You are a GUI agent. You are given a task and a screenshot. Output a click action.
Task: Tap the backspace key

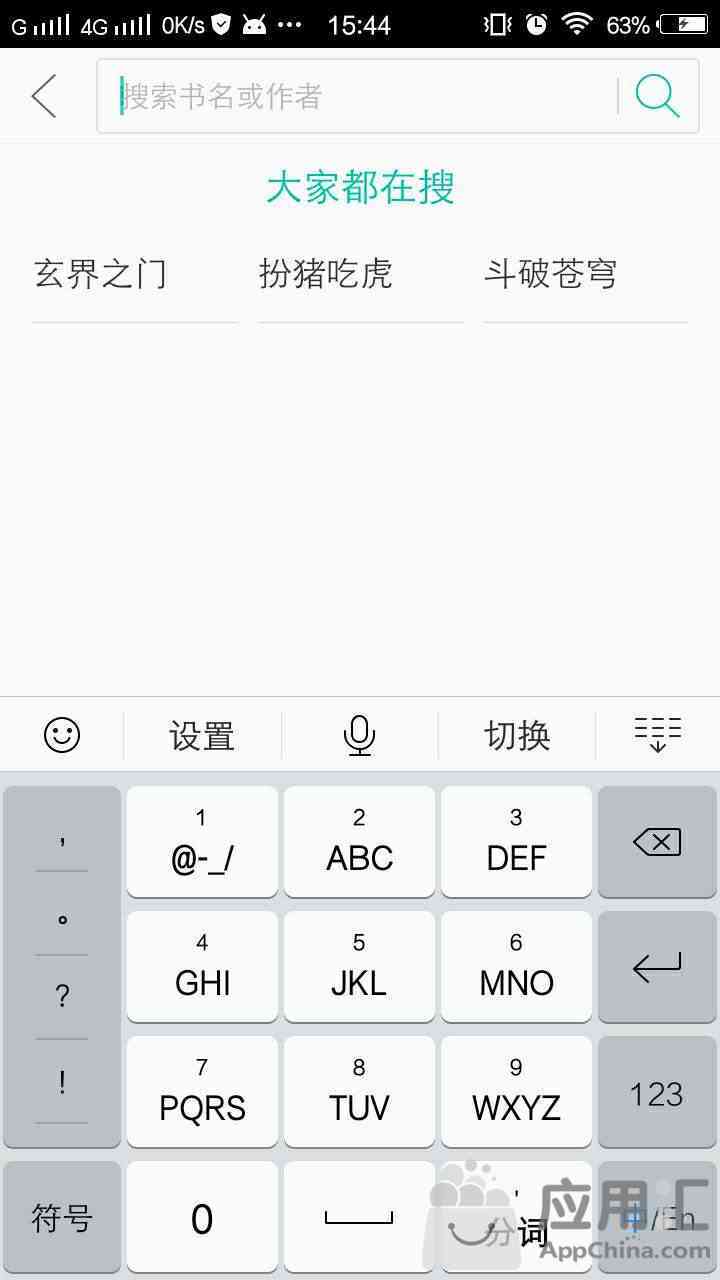pyautogui.click(x=657, y=842)
